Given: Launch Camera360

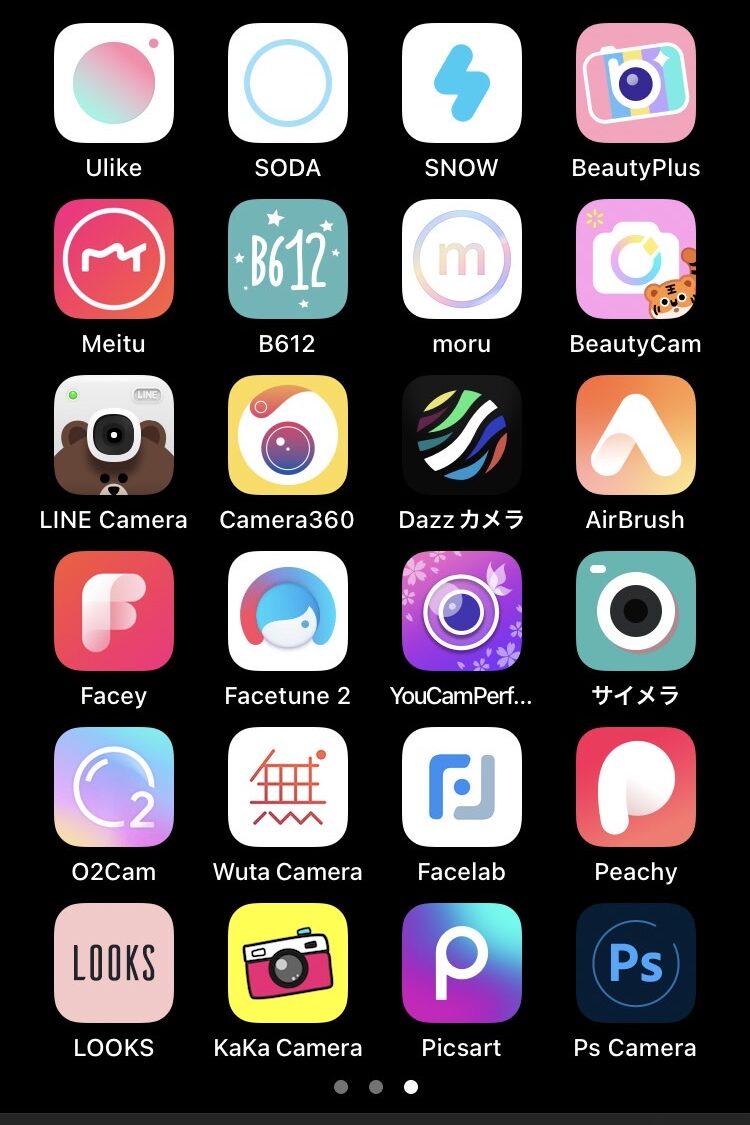Looking at the screenshot, I should click(287, 436).
